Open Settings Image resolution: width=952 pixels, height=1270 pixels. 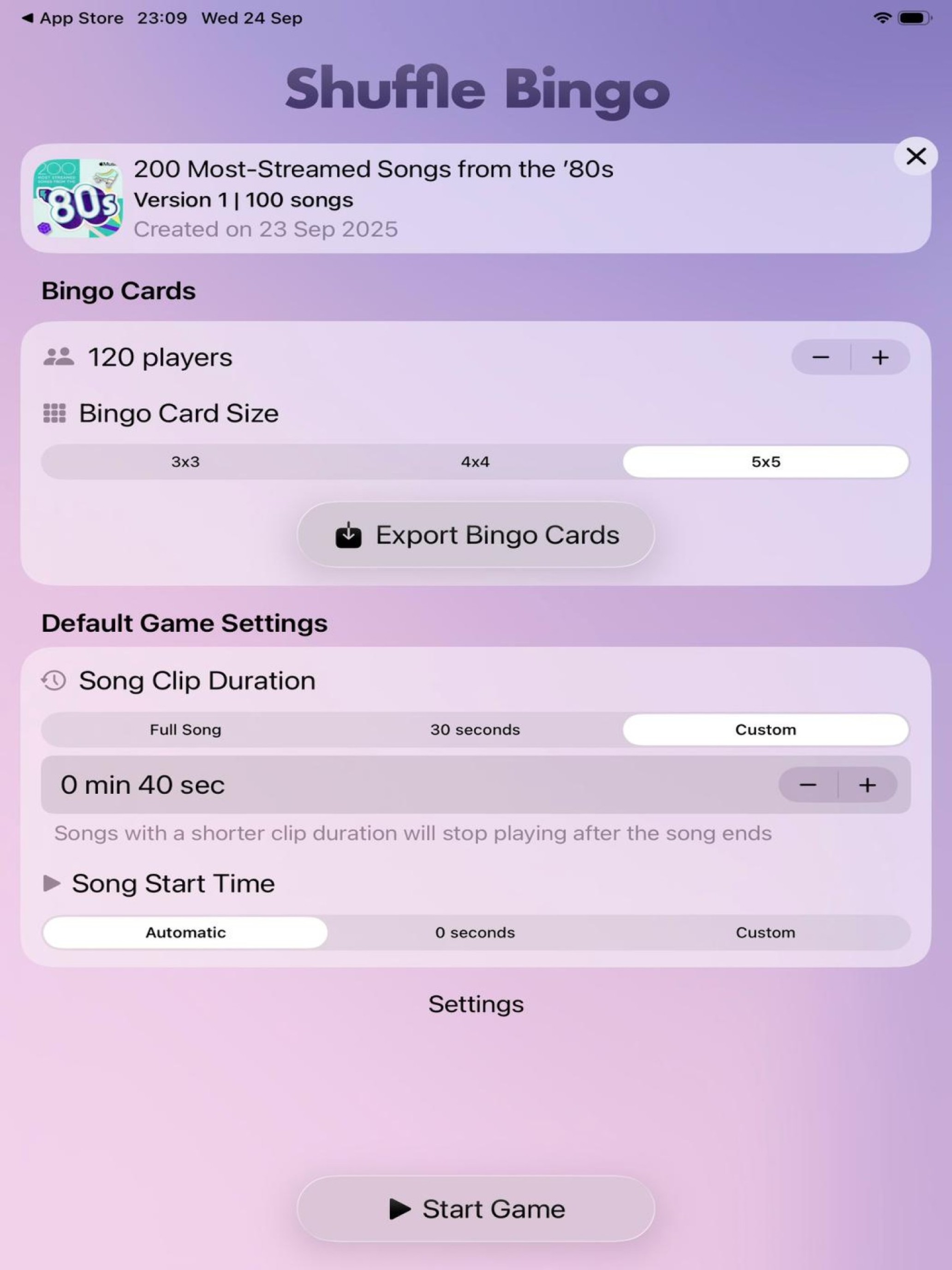click(475, 1004)
